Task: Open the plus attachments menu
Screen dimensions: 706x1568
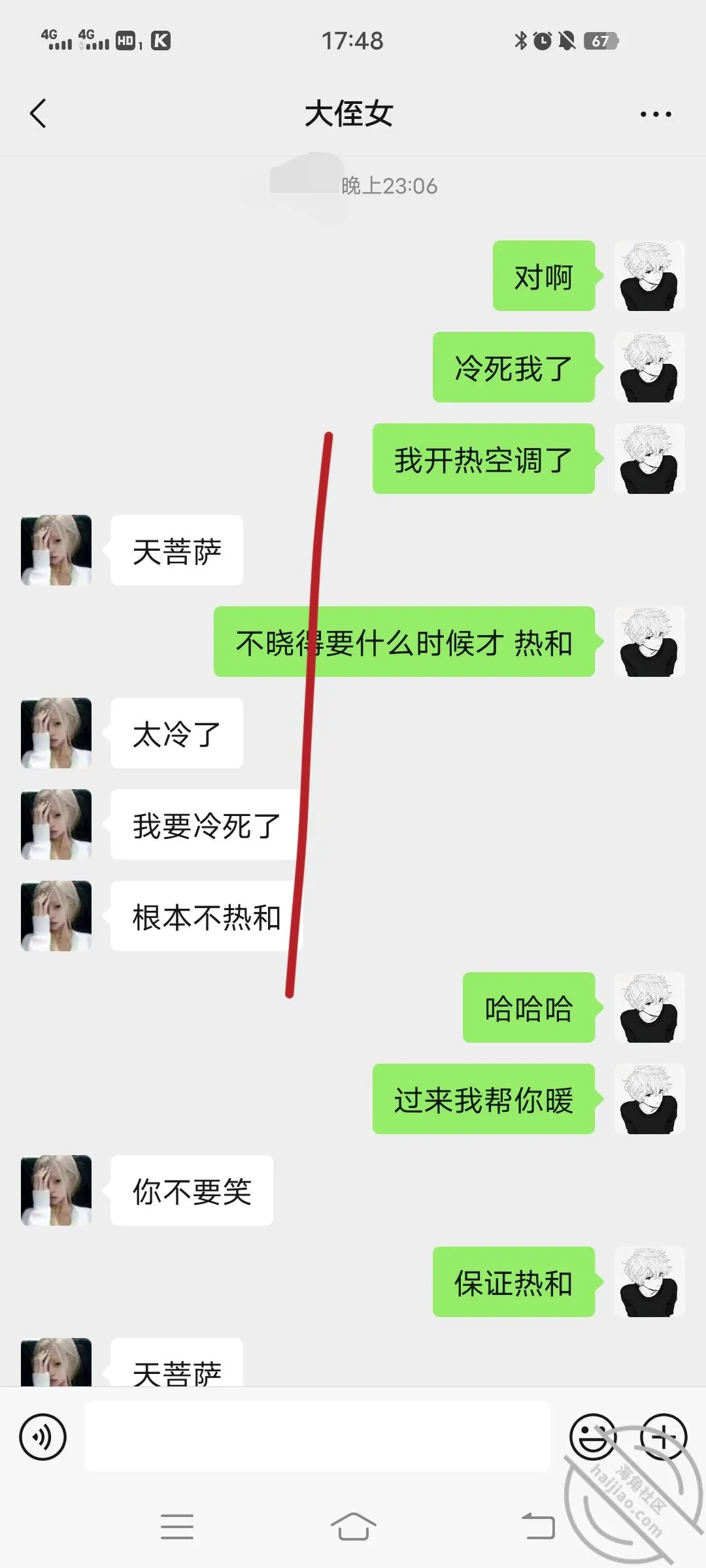Action: (664, 1437)
